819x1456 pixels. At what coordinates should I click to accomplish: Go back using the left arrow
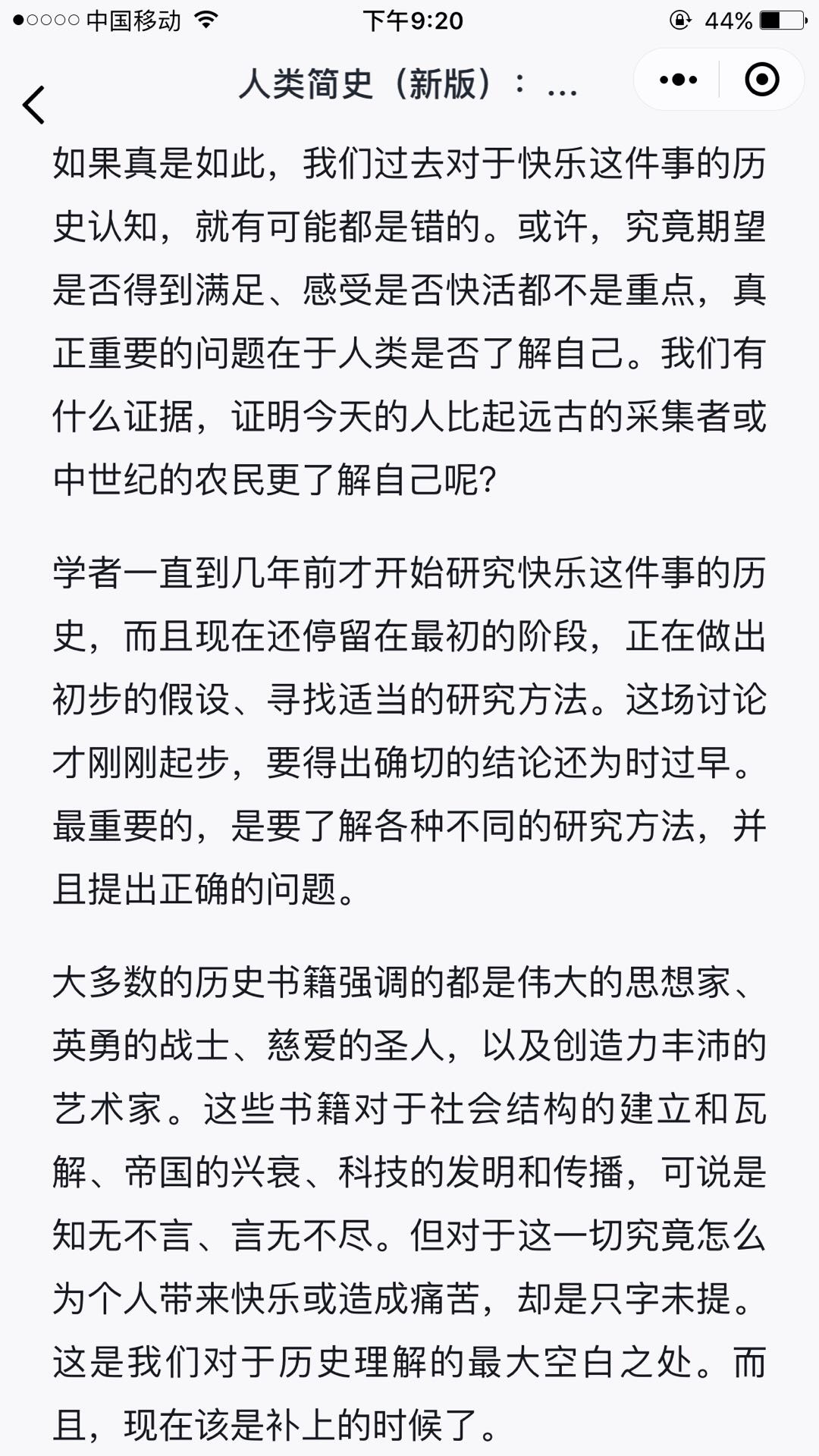tap(34, 105)
